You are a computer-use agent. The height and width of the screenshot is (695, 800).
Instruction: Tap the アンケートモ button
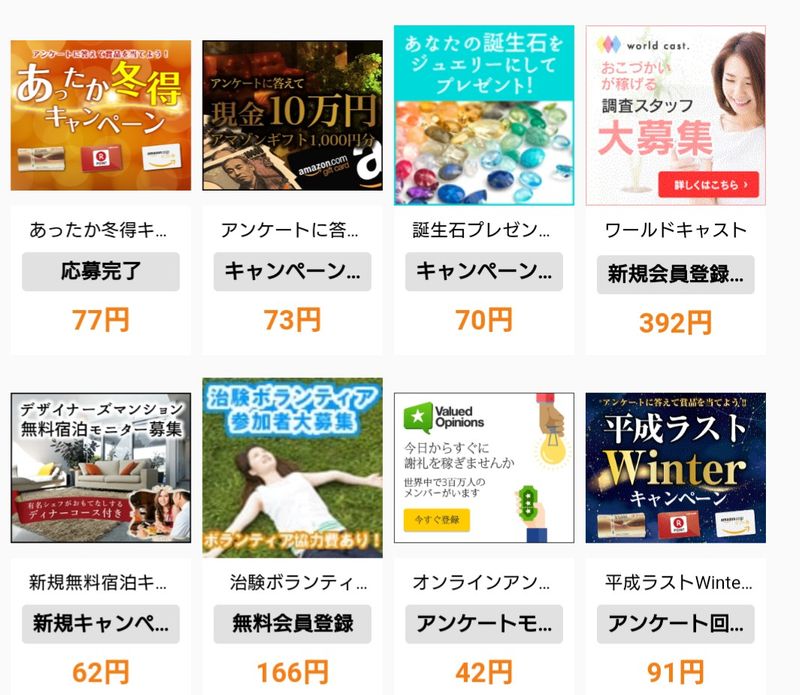484,623
